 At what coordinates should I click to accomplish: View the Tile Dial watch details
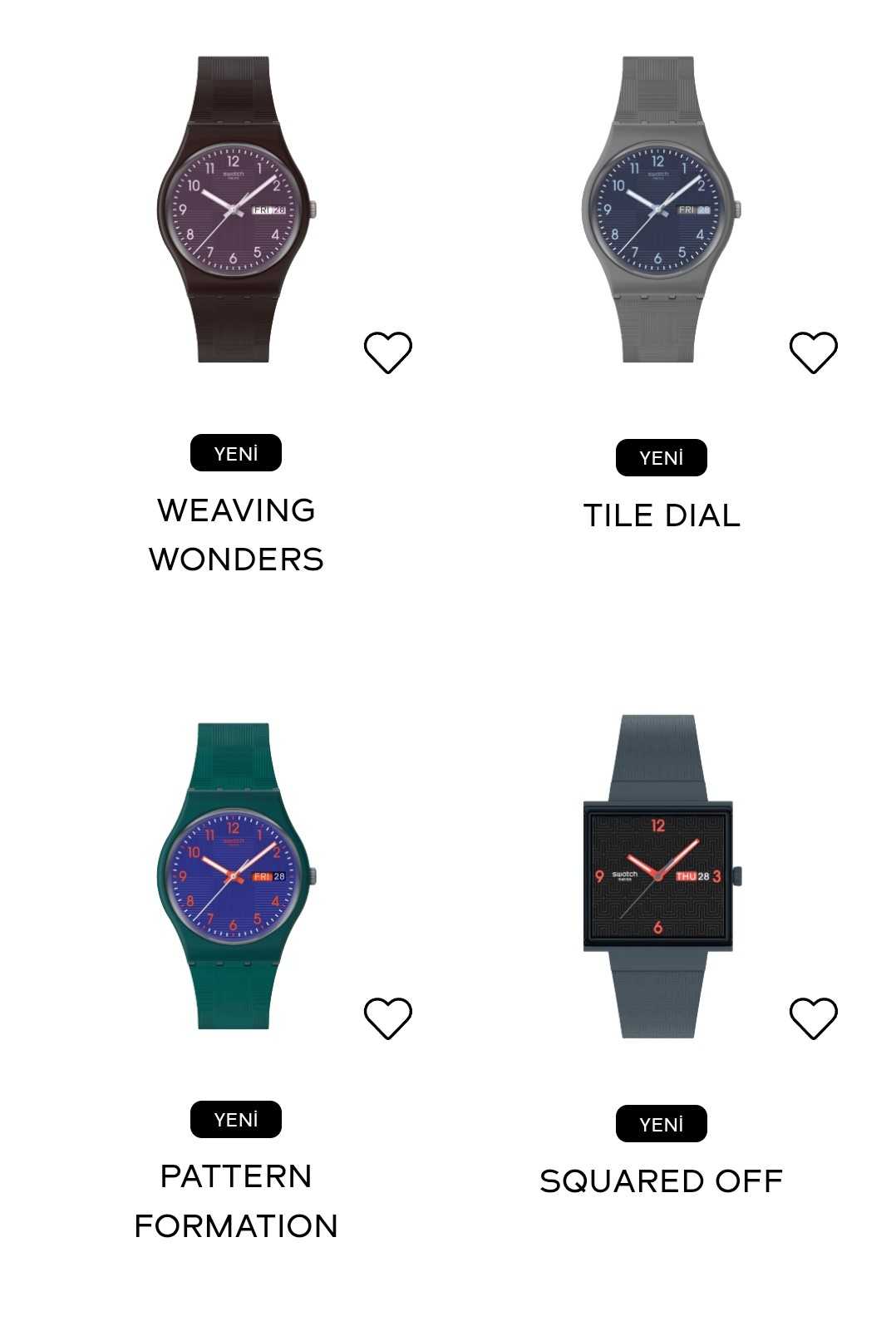pyautogui.click(x=661, y=209)
